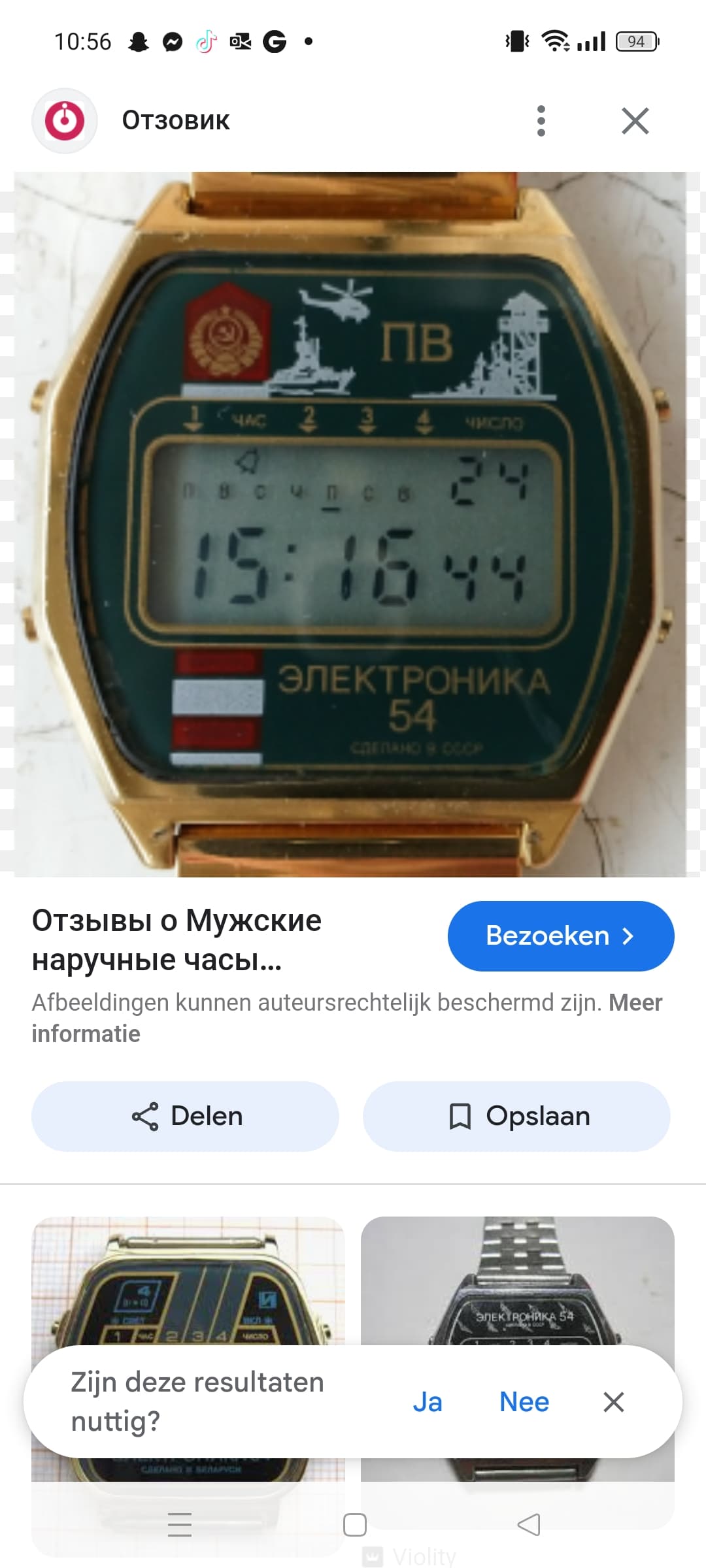Viewport: 706px width, 1568px height.
Task: Go to the home screen
Action: pyautogui.click(x=354, y=1525)
